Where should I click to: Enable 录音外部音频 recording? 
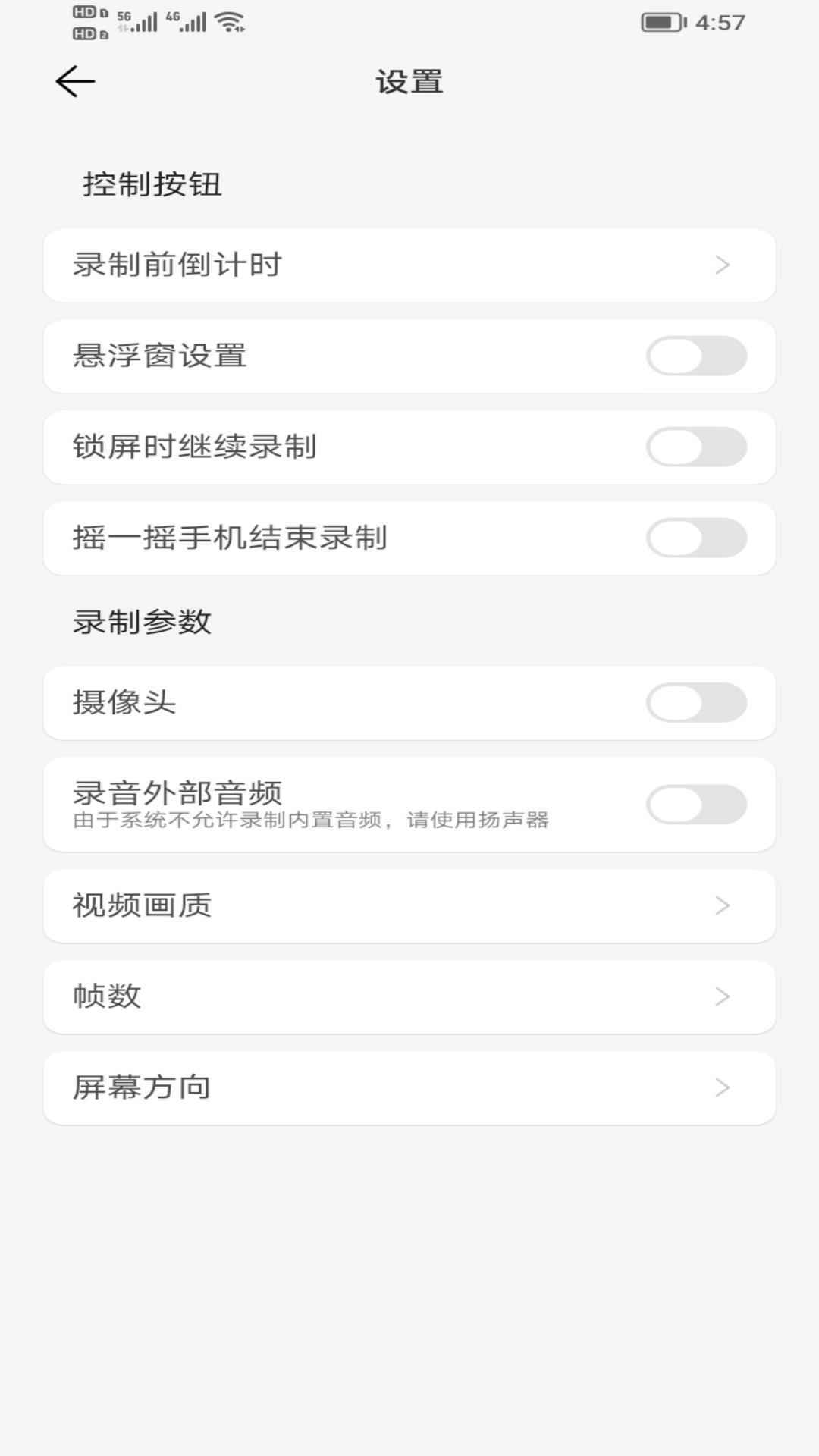pos(696,805)
